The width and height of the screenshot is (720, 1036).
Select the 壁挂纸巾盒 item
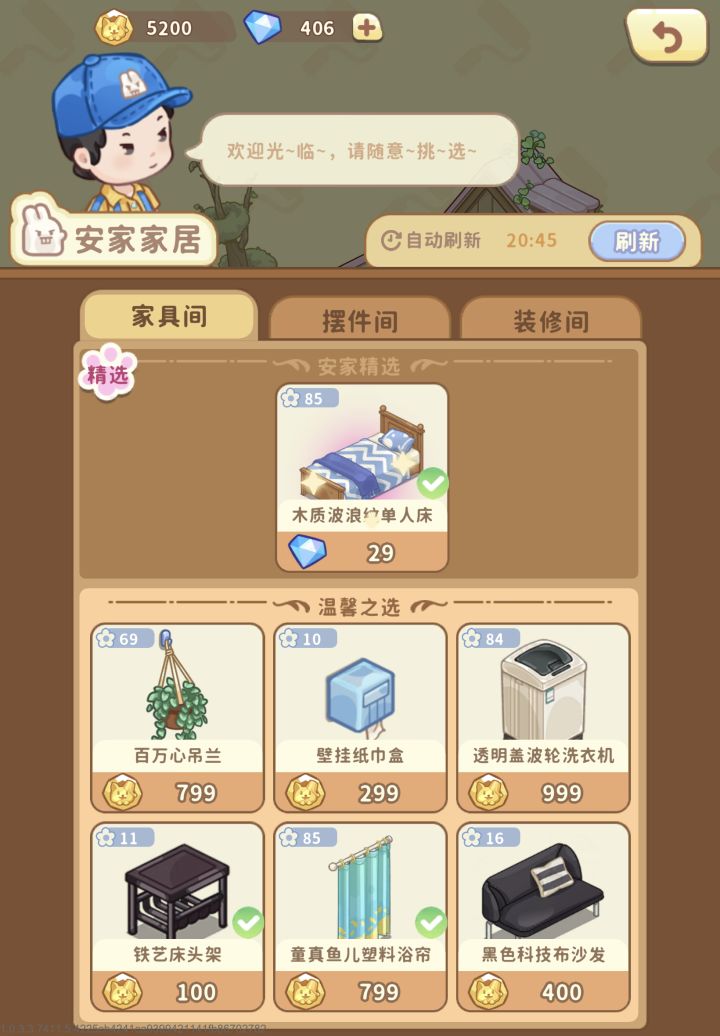click(361, 718)
